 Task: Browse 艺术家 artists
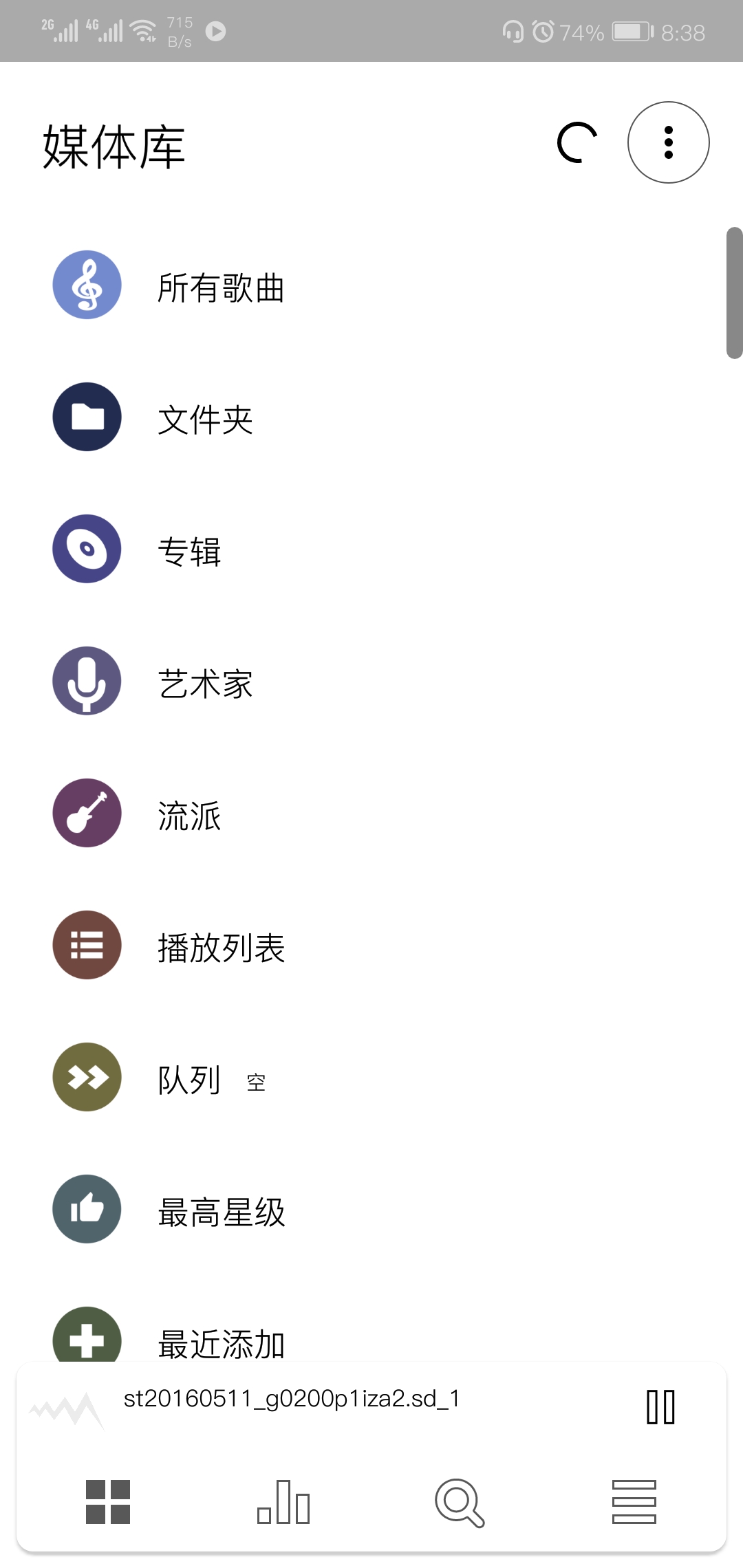(371, 682)
